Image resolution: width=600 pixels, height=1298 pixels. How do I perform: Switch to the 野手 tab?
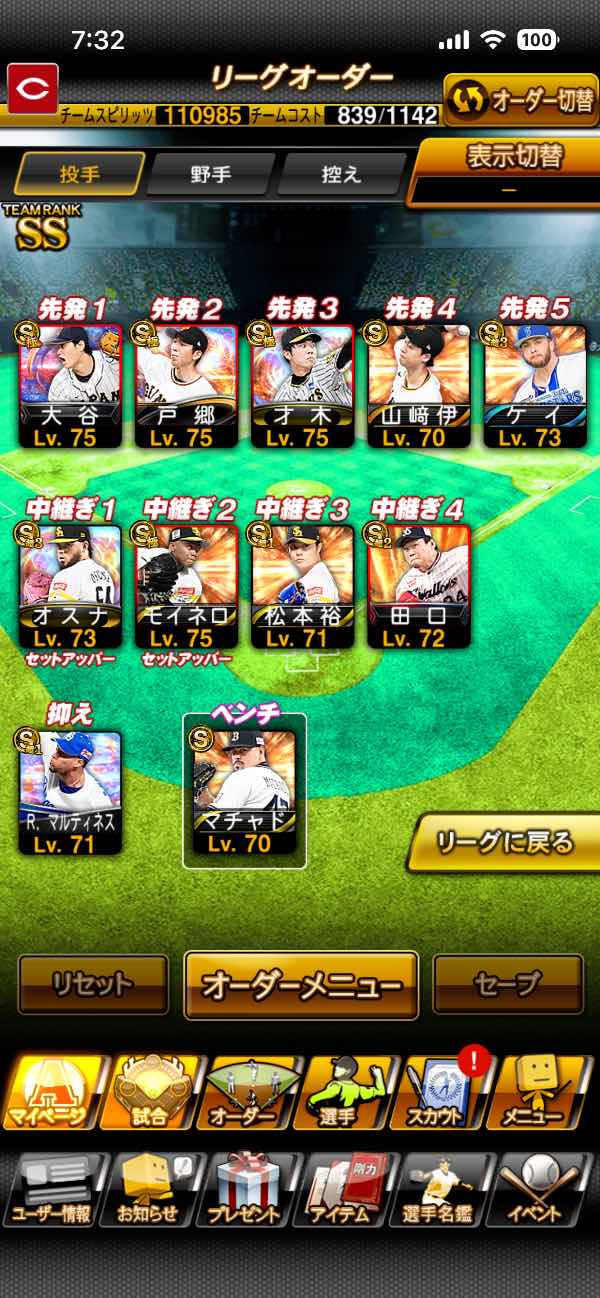[x=211, y=174]
